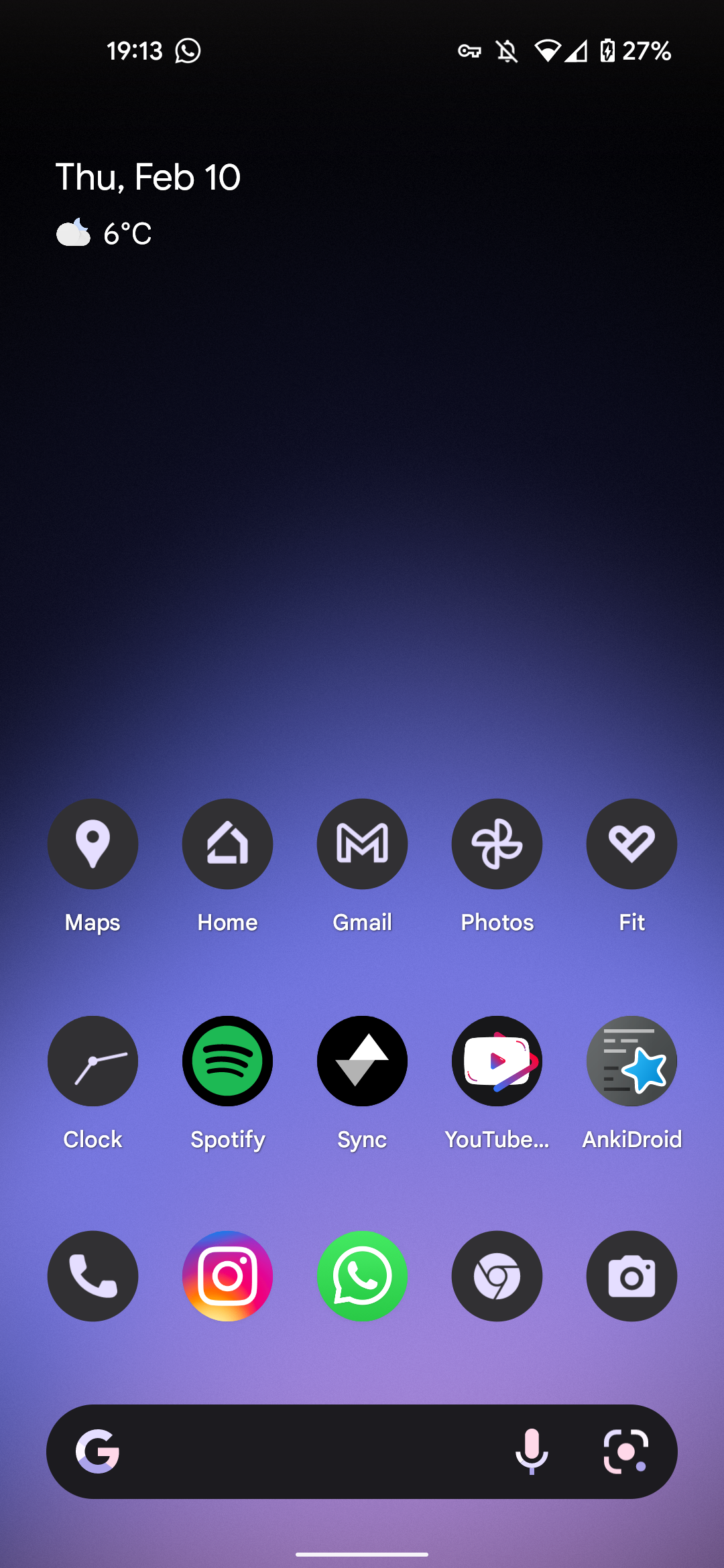
Task: Open the Camera app
Action: click(631, 1276)
